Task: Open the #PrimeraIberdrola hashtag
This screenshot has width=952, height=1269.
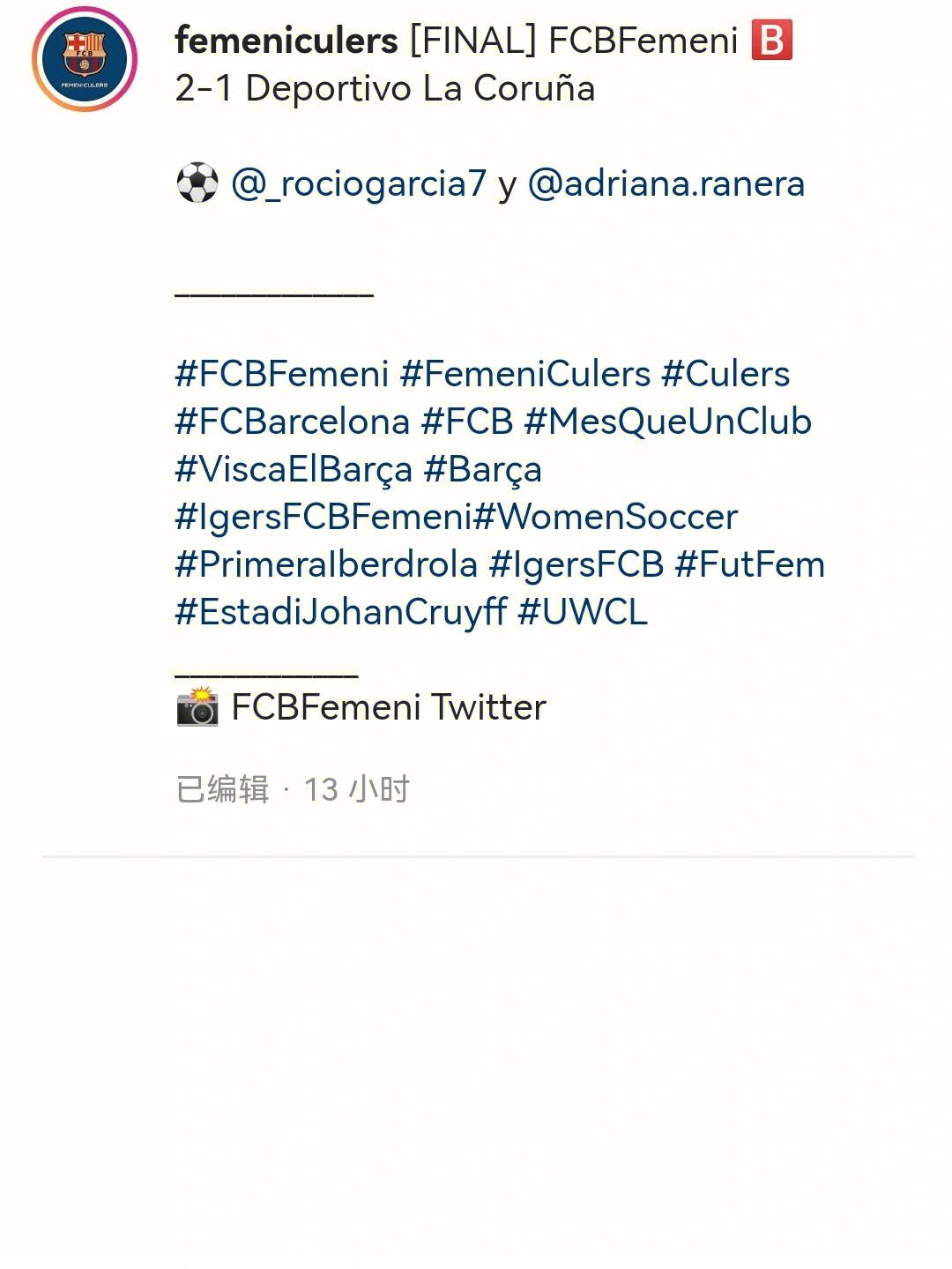Action: click(326, 565)
